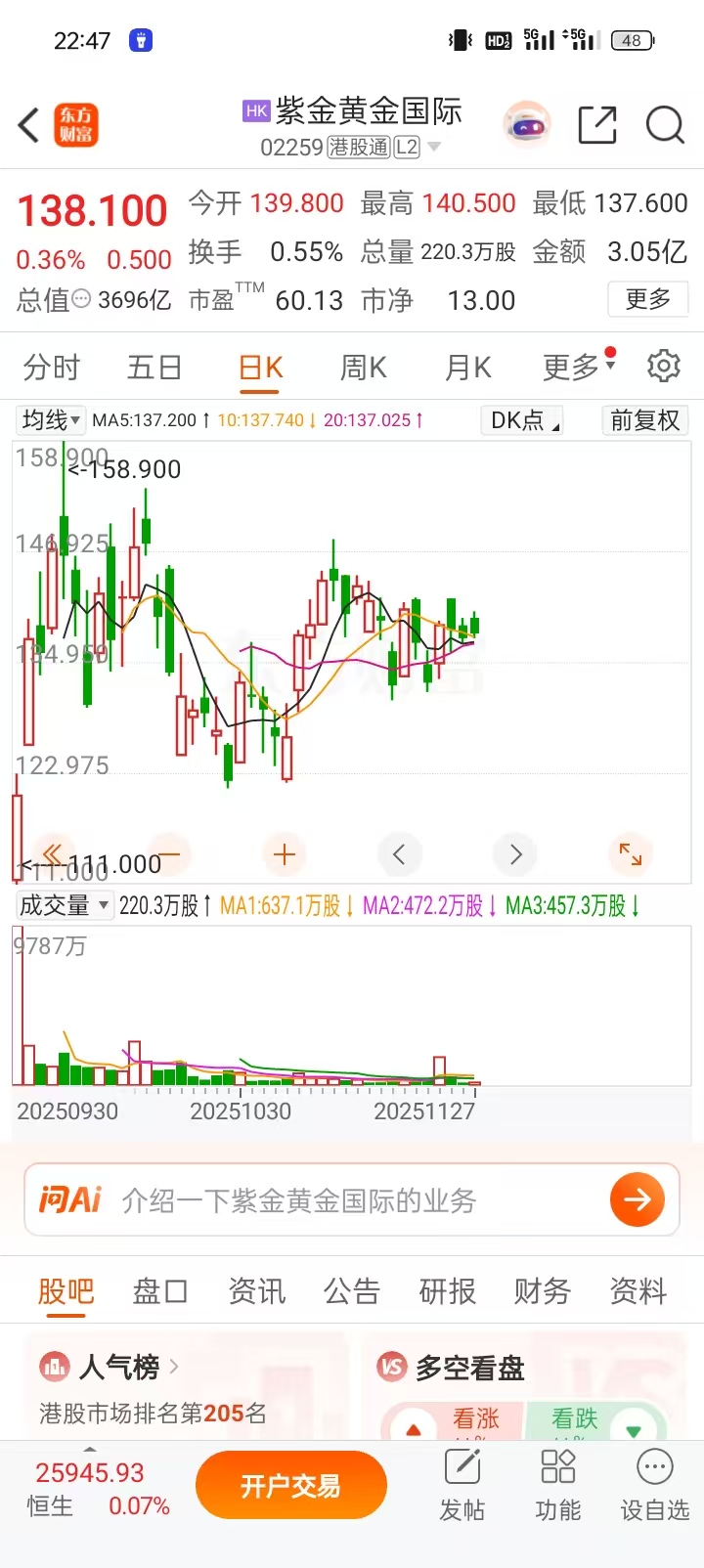Zoom in the K-line chart with plus

tap(285, 854)
